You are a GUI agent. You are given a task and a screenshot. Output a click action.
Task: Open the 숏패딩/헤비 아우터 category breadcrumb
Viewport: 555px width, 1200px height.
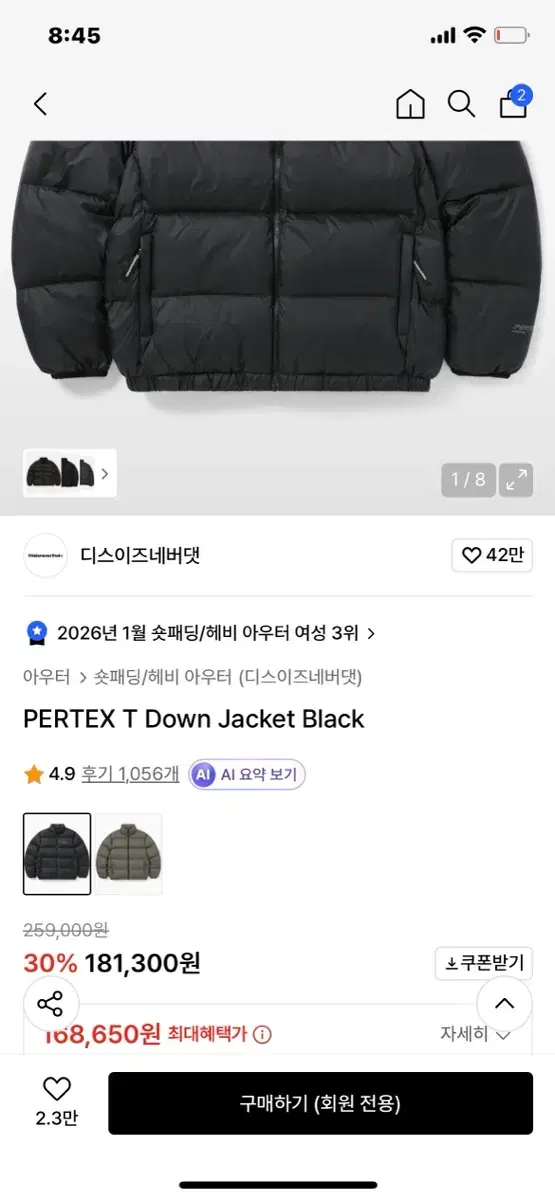163,677
